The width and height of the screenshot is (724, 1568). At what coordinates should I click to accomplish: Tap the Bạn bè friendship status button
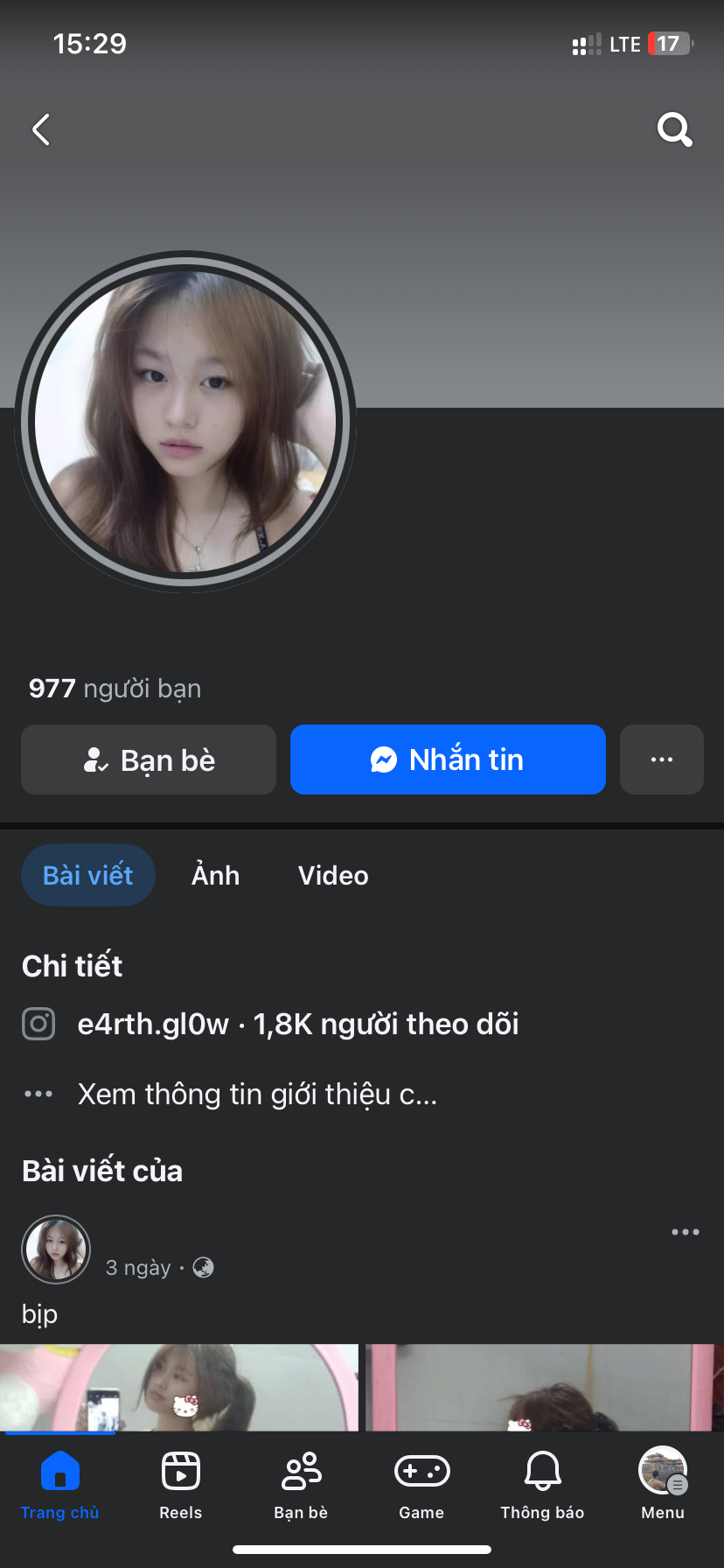pyautogui.click(x=149, y=759)
